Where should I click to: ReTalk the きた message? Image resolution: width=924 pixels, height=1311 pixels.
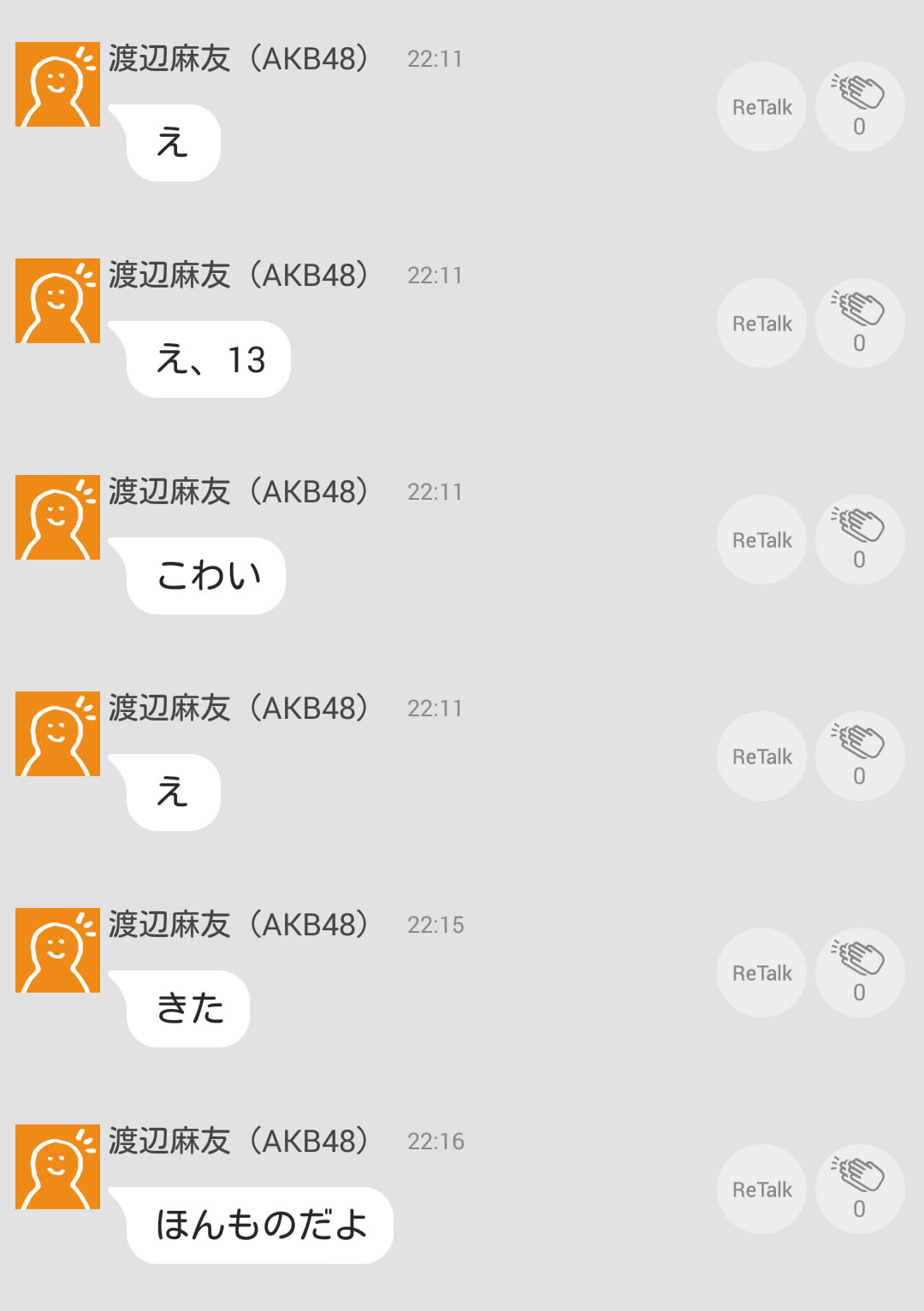point(761,973)
